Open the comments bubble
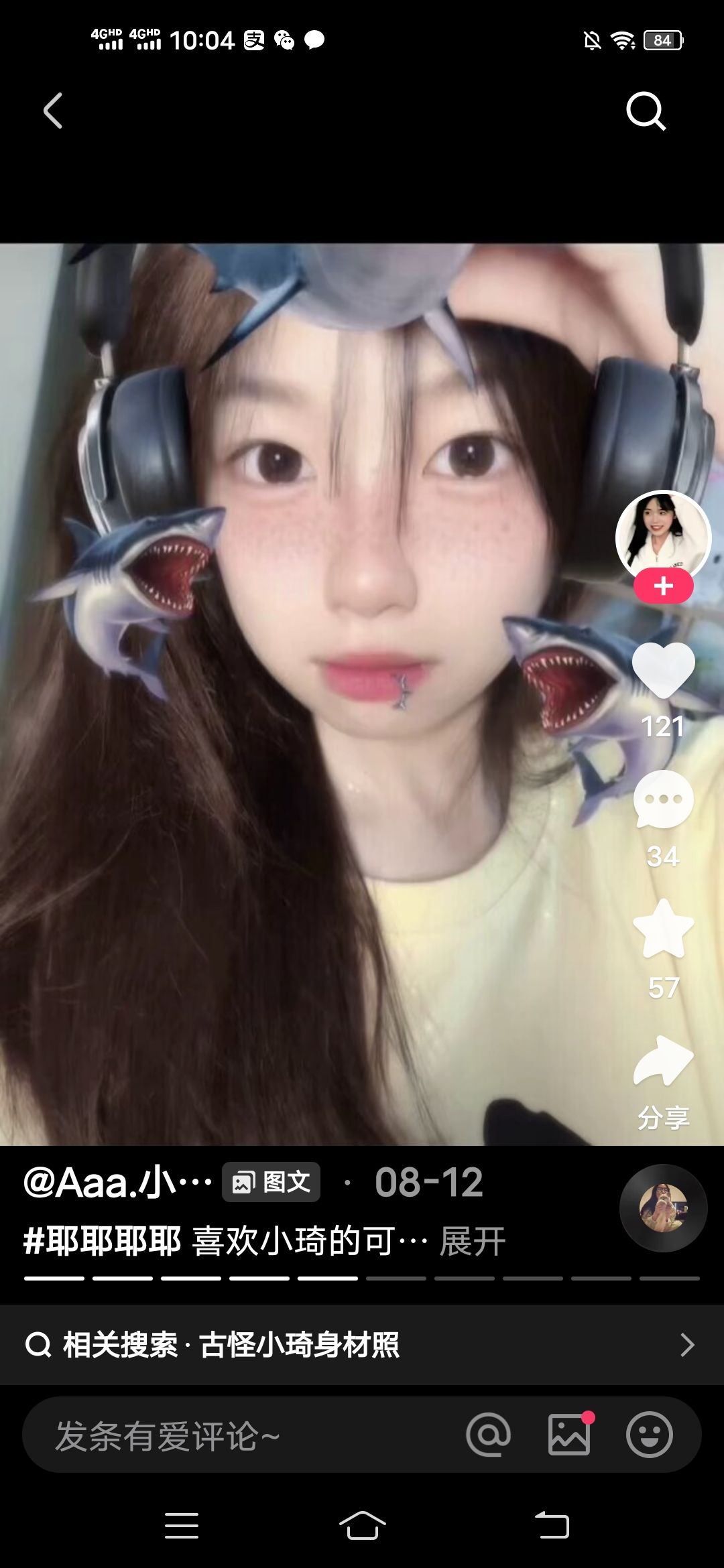724x1568 pixels. [663, 799]
